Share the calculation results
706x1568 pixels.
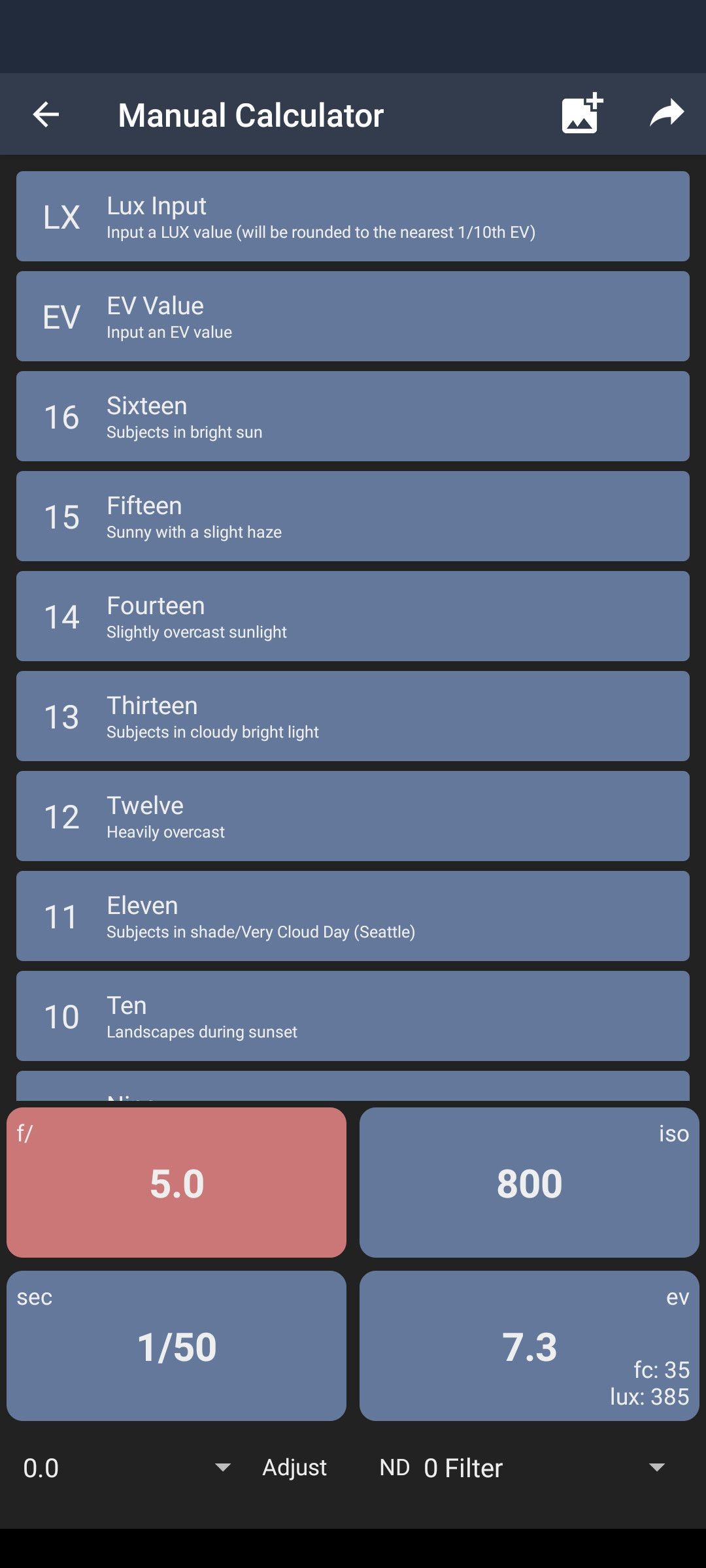coord(667,114)
